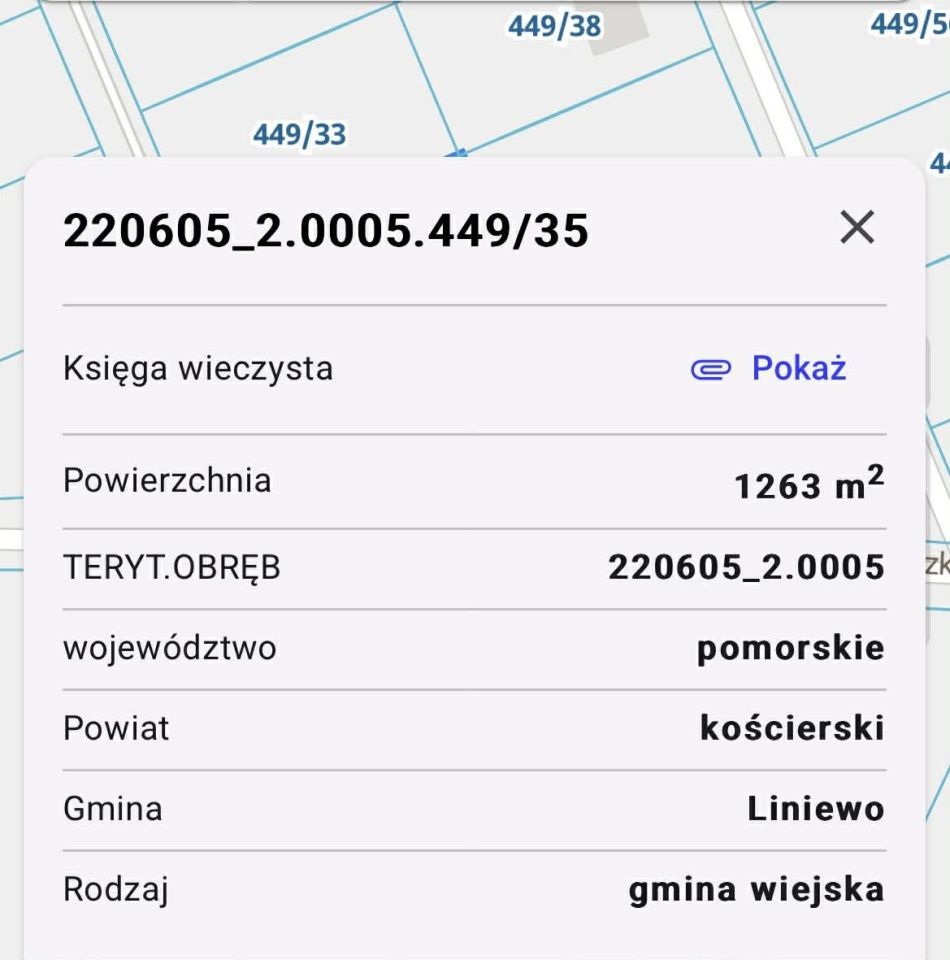Select the Gmina value Liniewo
The height and width of the screenshot is (960, 950).
tap(817, 809)
